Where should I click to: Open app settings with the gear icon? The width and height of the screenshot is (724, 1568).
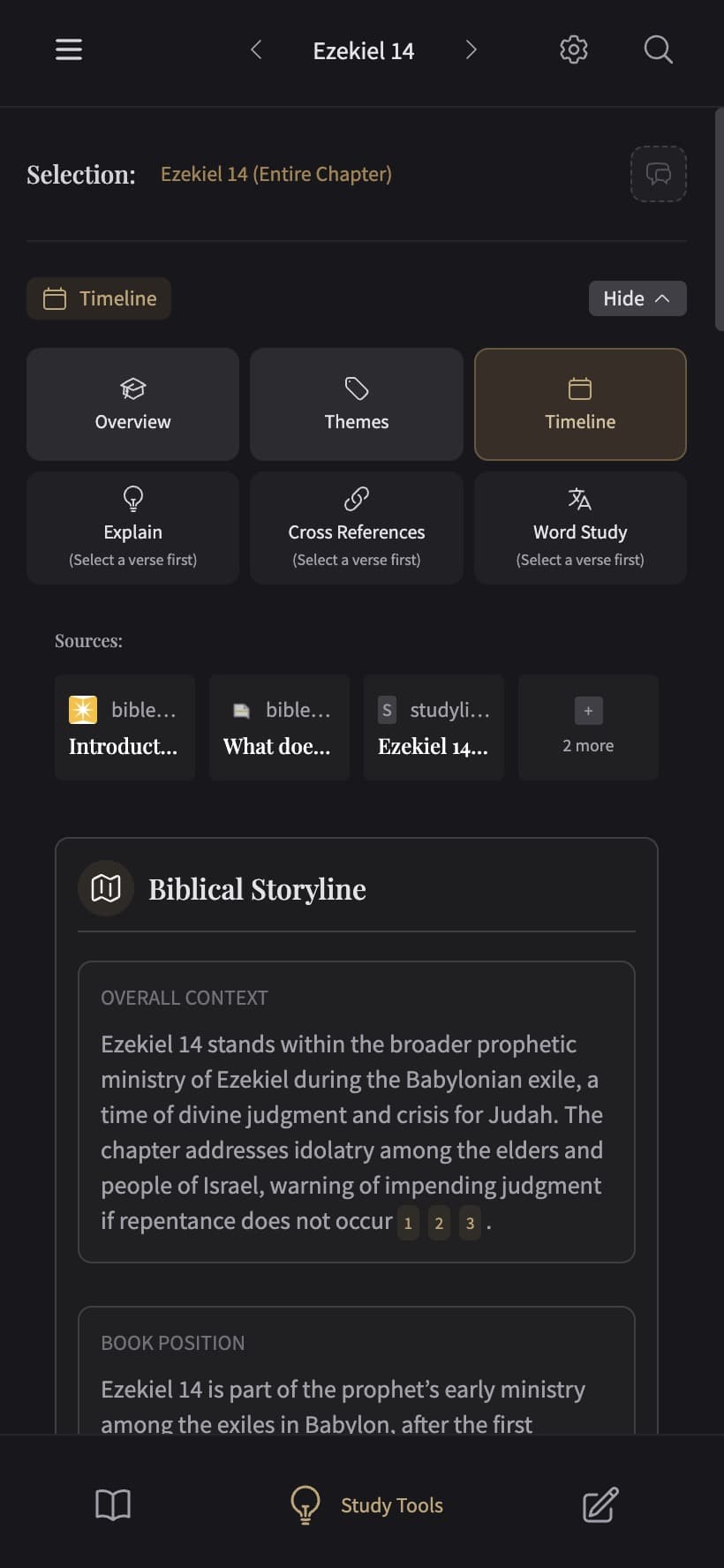[x=572, y=49]
